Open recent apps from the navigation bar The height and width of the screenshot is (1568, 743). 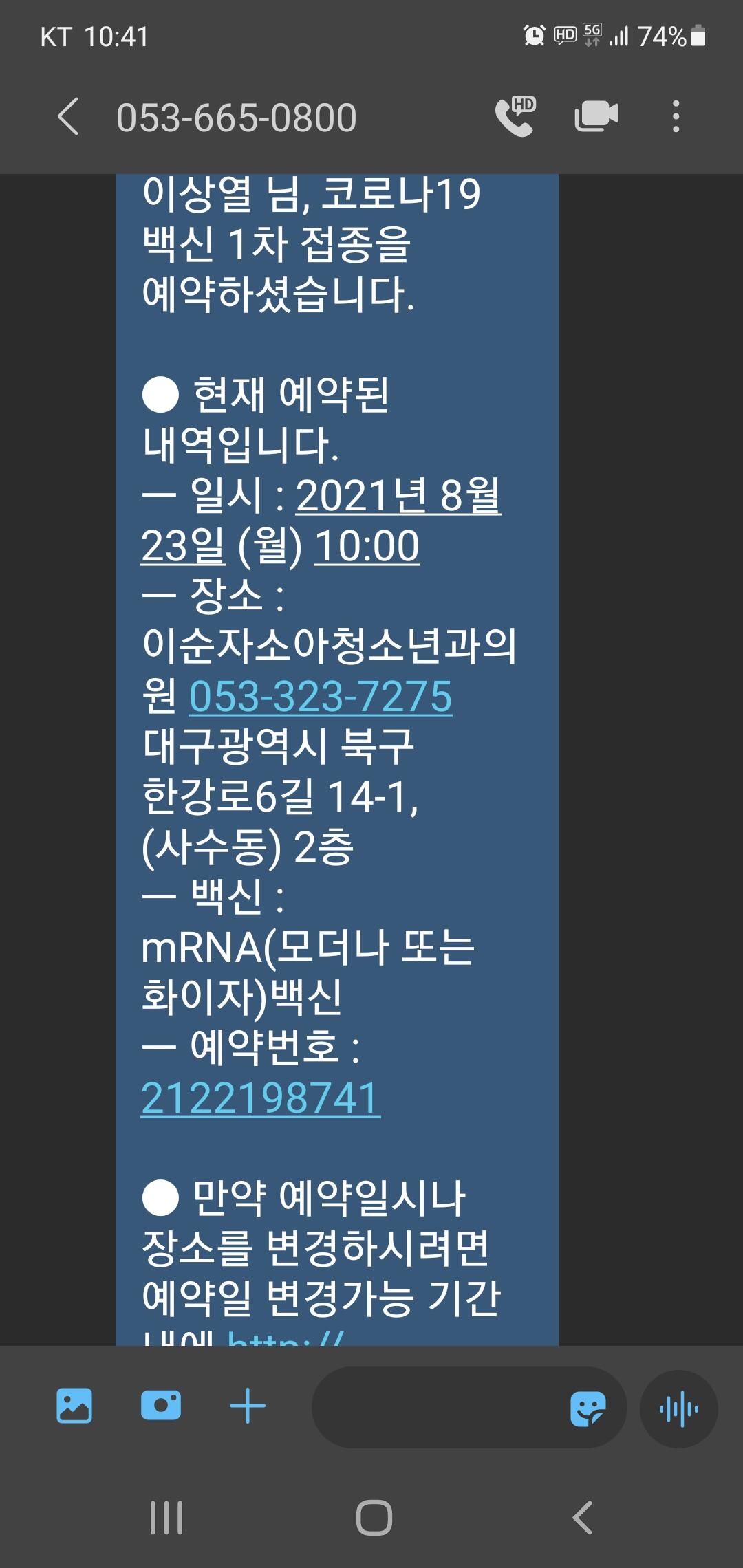pyautogui.click(x=166, y=1518)
